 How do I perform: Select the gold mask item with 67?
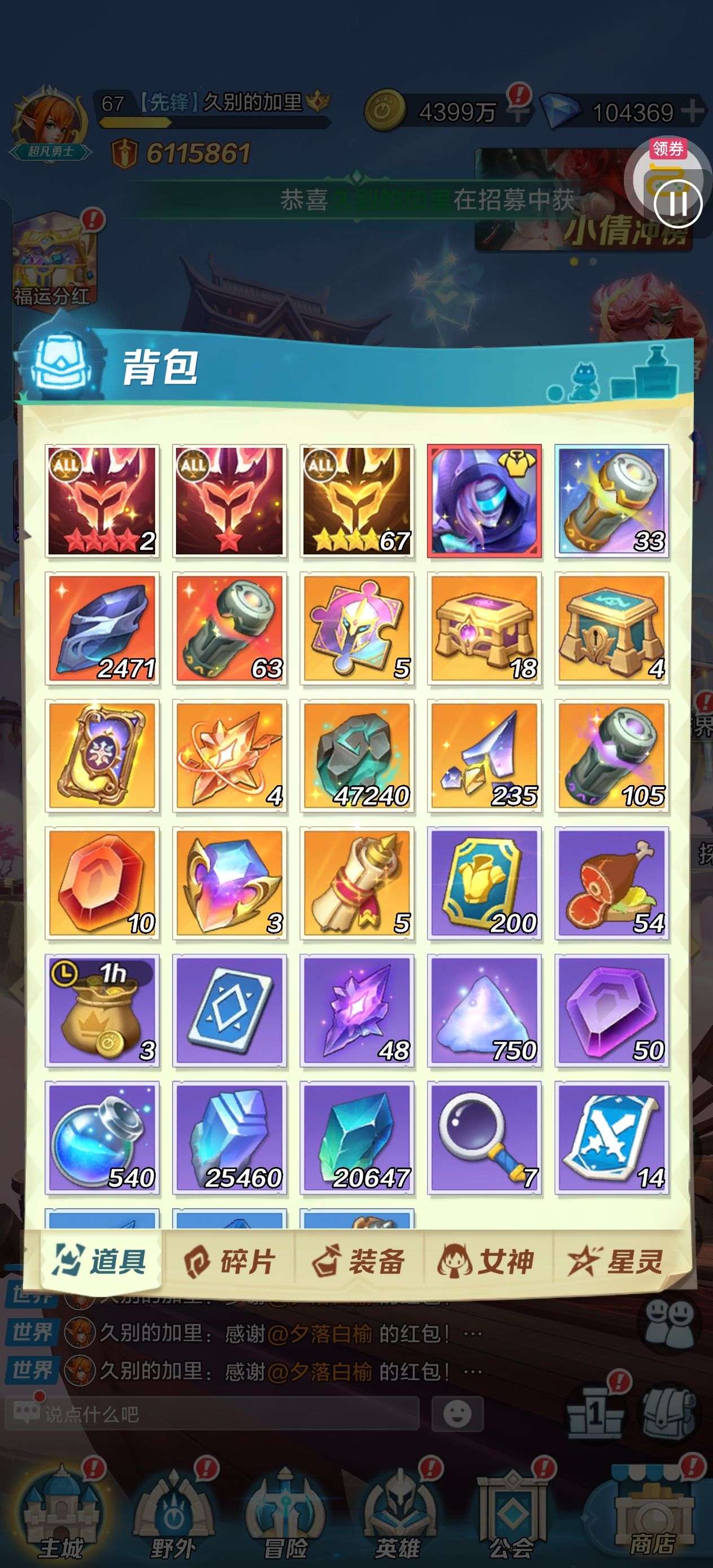pos(357,500)
